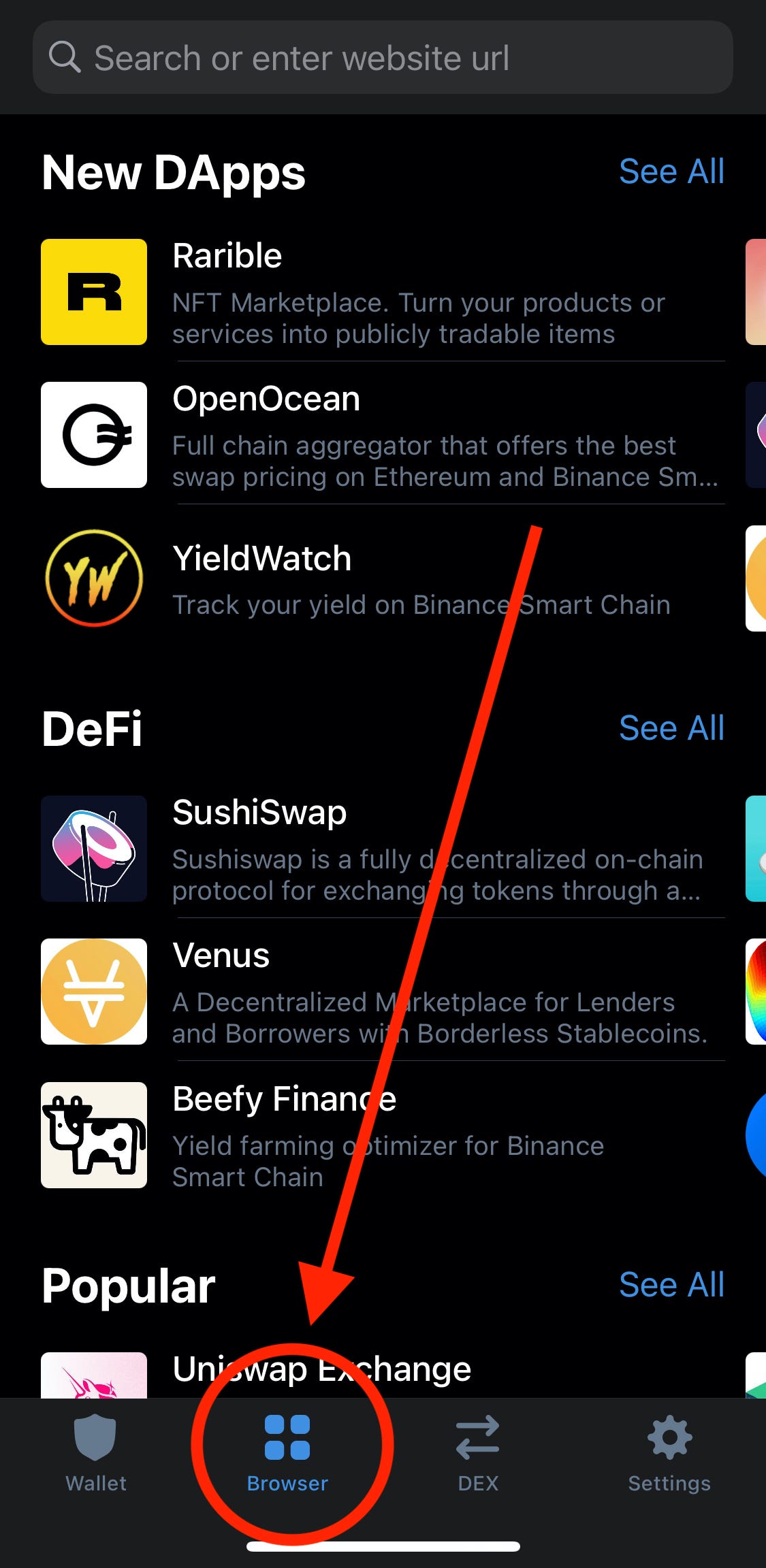Select the Browser tab
Image resolution: width=766 pixels, height=1568 pixels.
287,1454
